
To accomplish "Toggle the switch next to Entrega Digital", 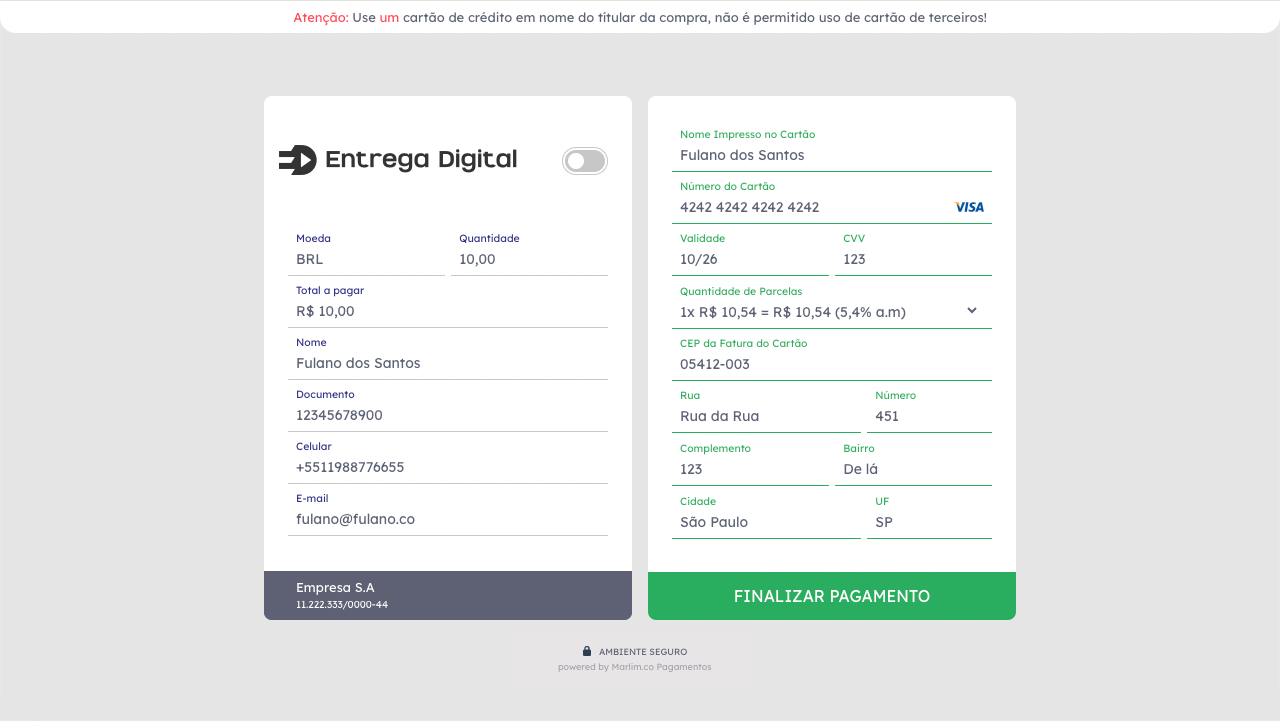I will tap(585, 160).
